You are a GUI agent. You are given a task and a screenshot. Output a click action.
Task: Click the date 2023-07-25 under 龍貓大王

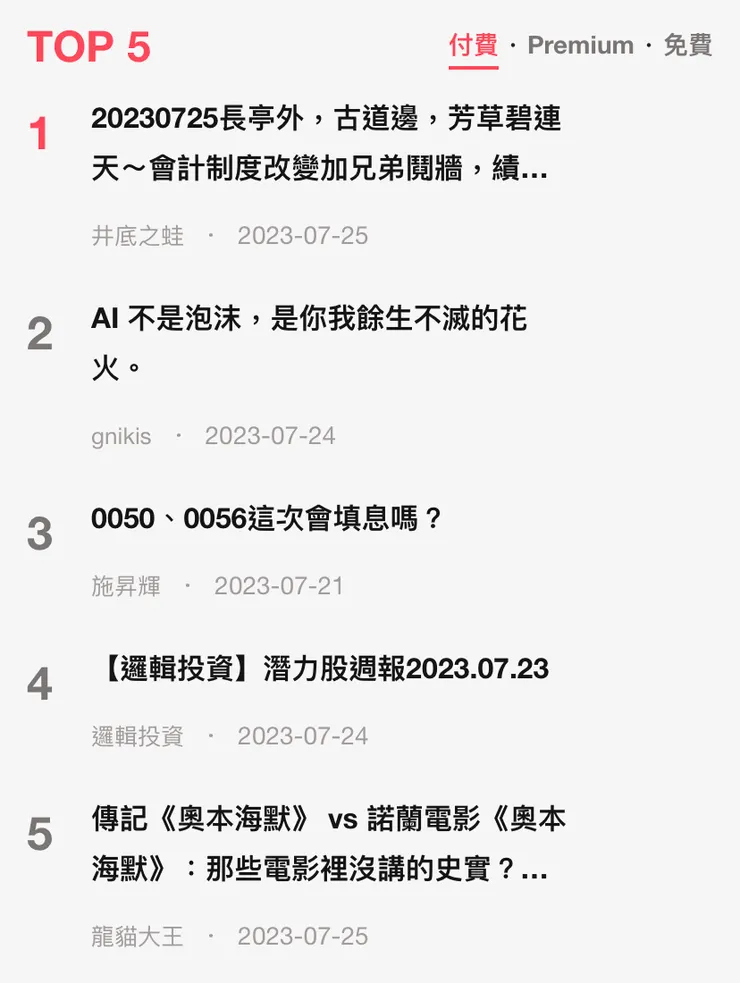tap(304, 937)
